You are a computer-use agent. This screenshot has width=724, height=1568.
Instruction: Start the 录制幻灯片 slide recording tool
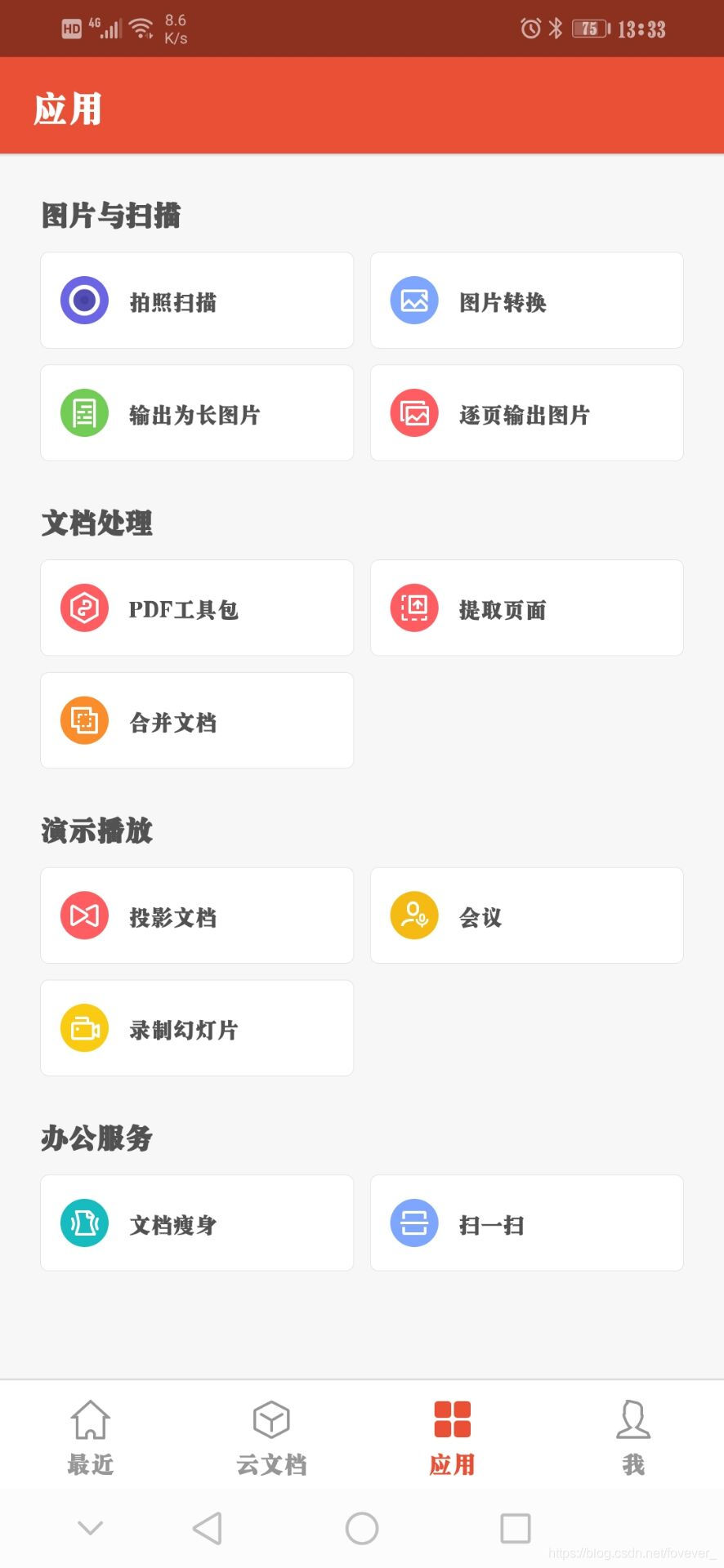click(196, 1028)
